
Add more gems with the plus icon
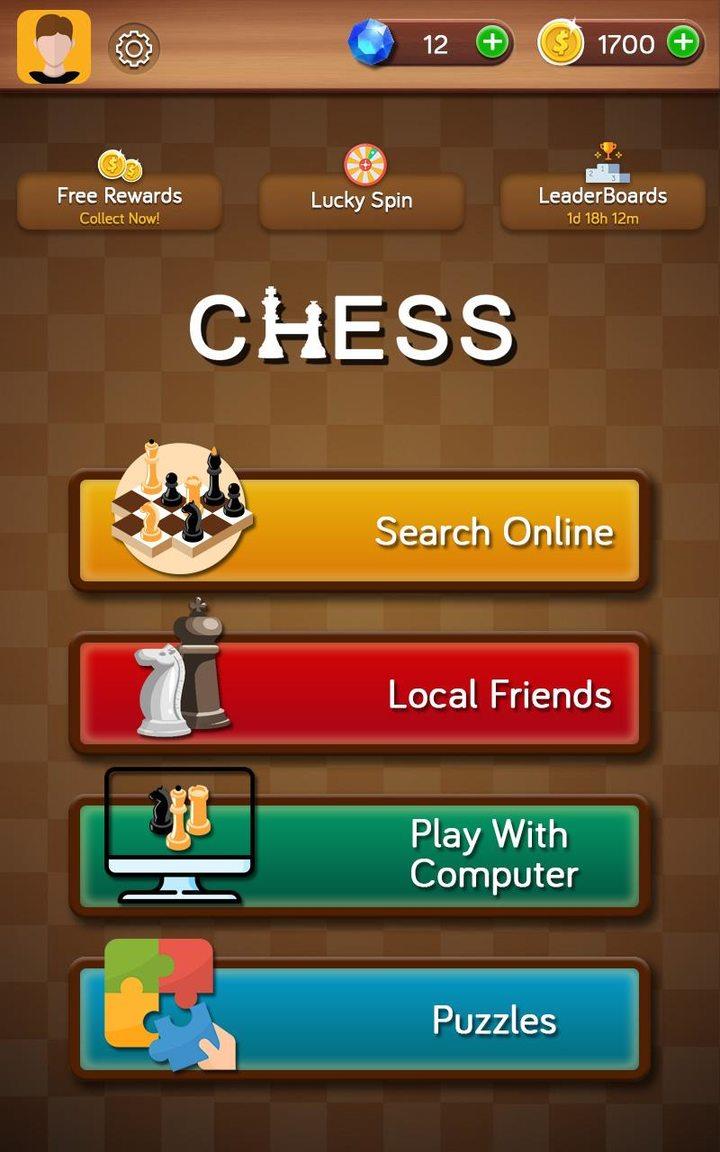click(x=492, y=43)
